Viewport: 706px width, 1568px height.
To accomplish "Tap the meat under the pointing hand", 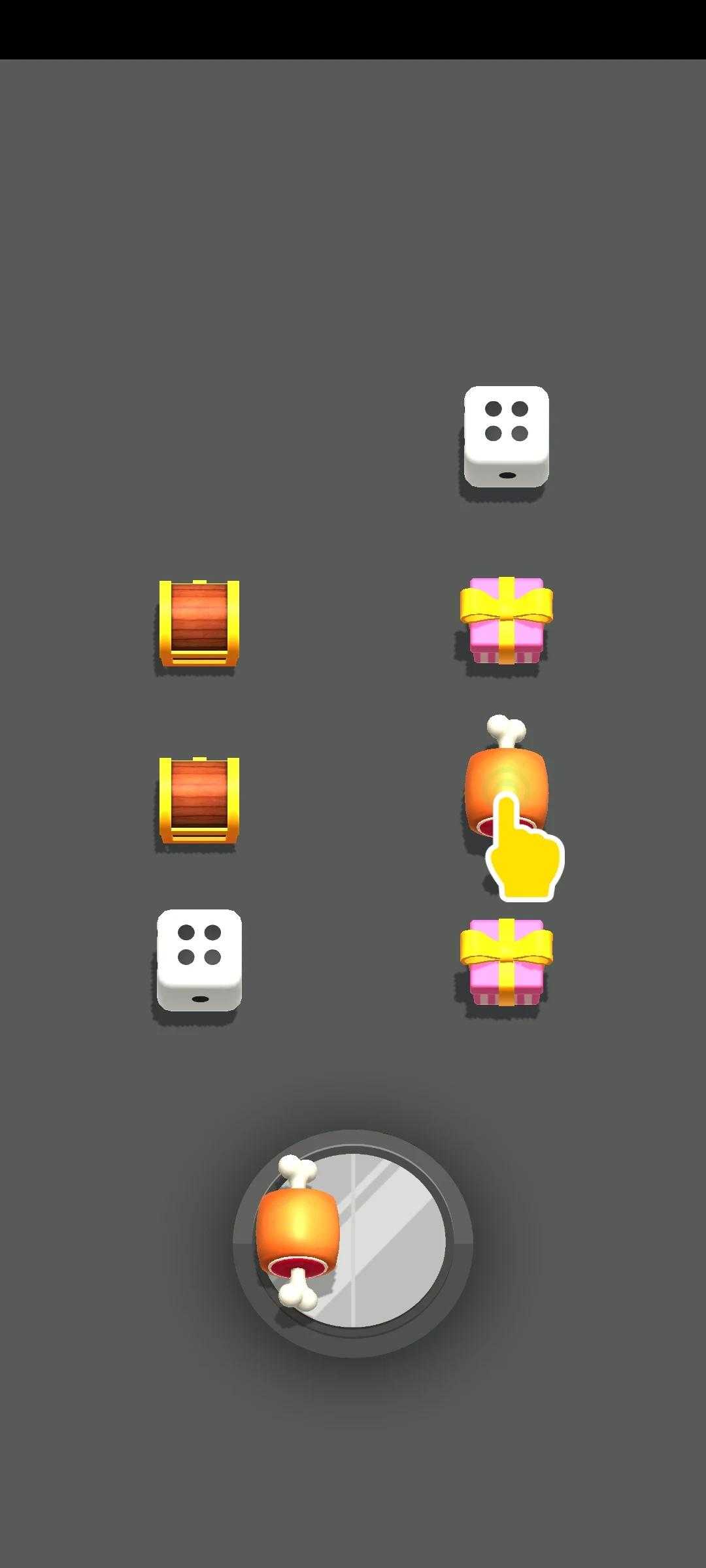I will tap(506, 781).
